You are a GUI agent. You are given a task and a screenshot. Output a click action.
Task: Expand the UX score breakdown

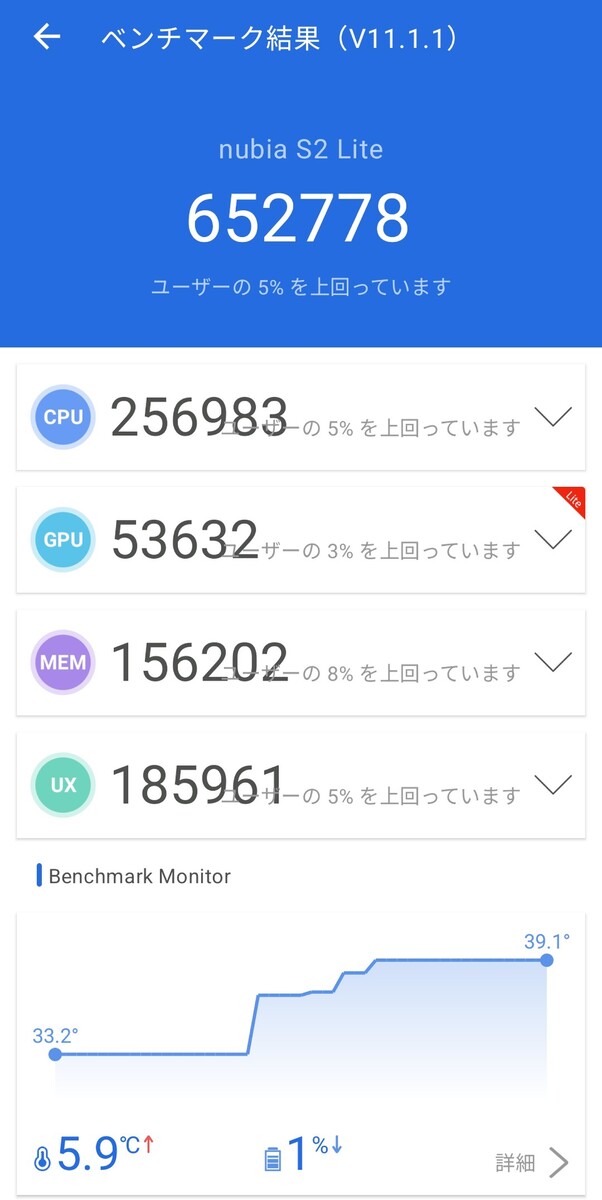(553, 784)
